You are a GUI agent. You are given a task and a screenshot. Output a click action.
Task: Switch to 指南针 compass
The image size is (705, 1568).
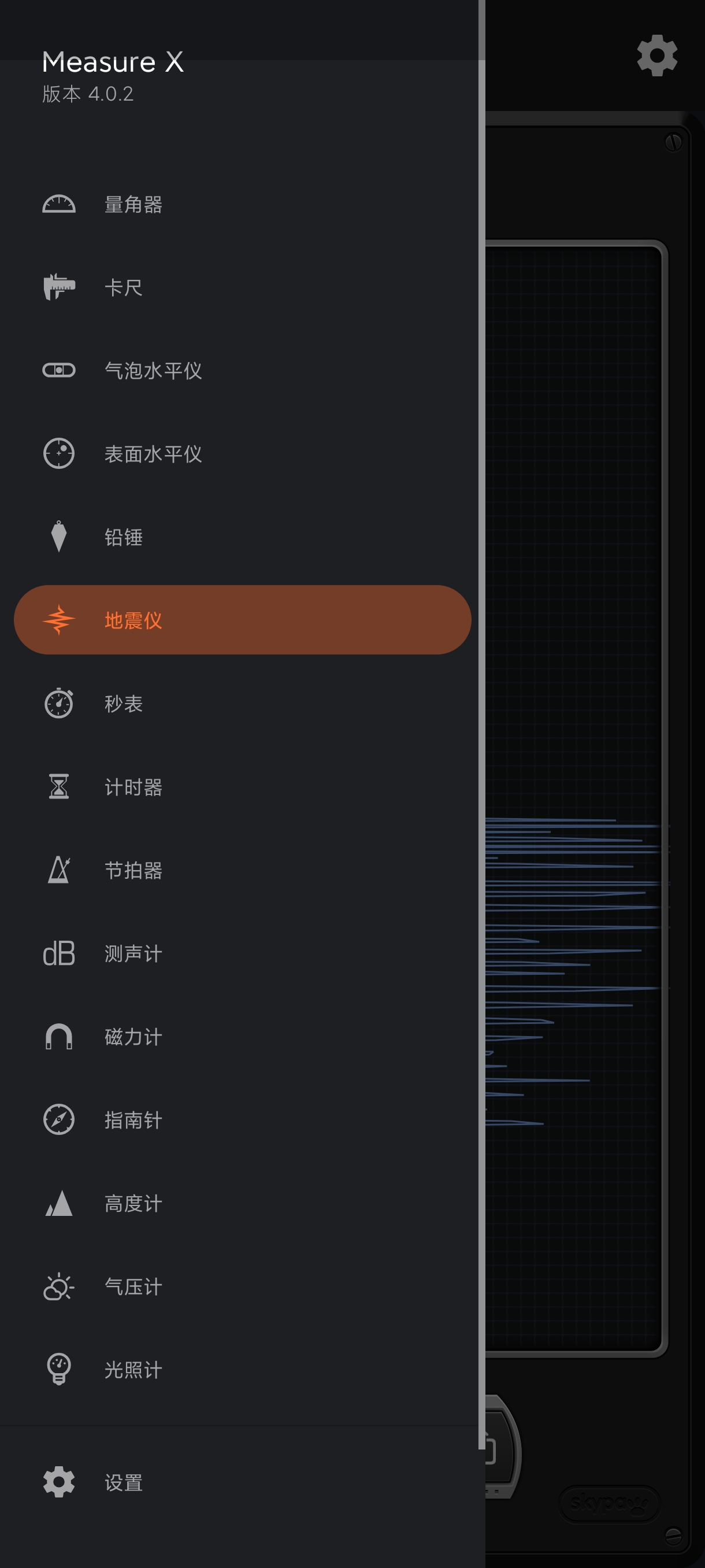coord(133,1120)
